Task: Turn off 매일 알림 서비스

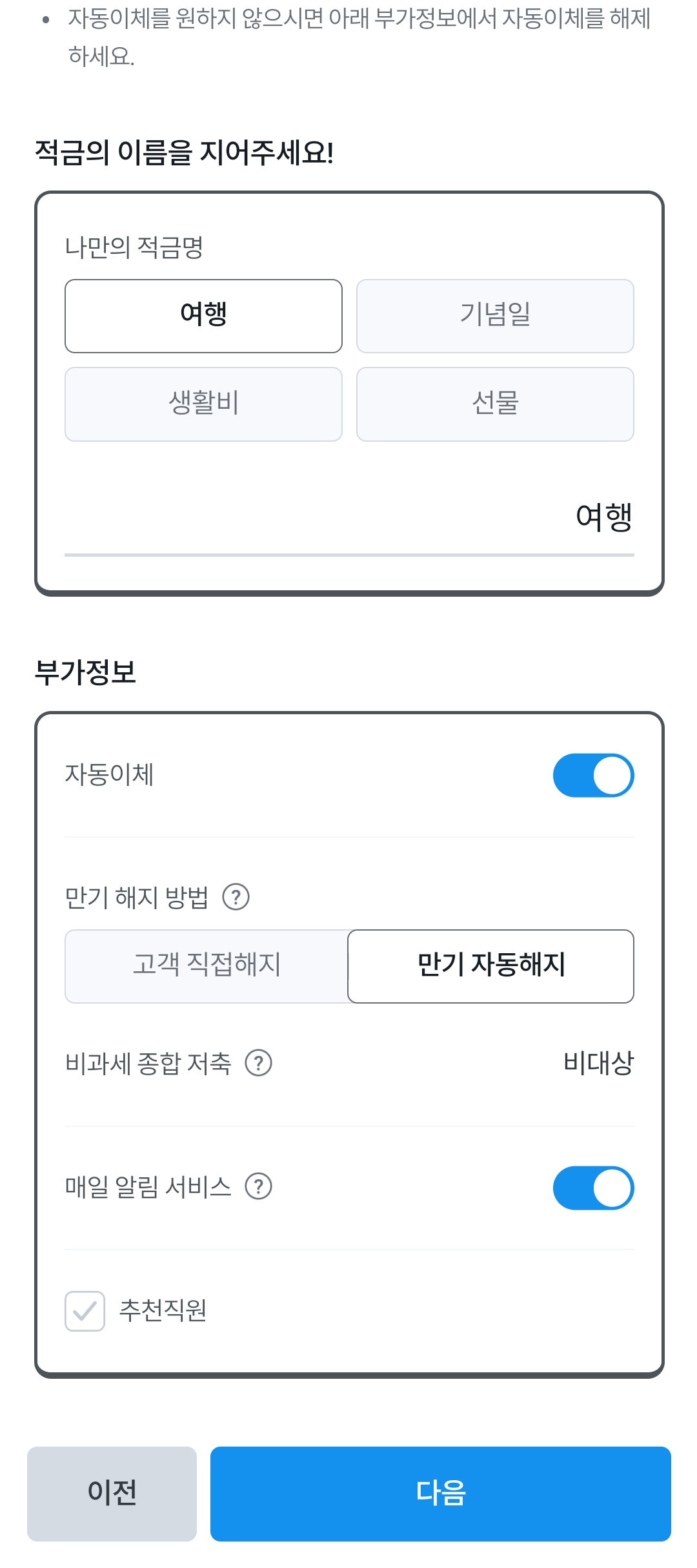Action: [x=593, y=1187]
